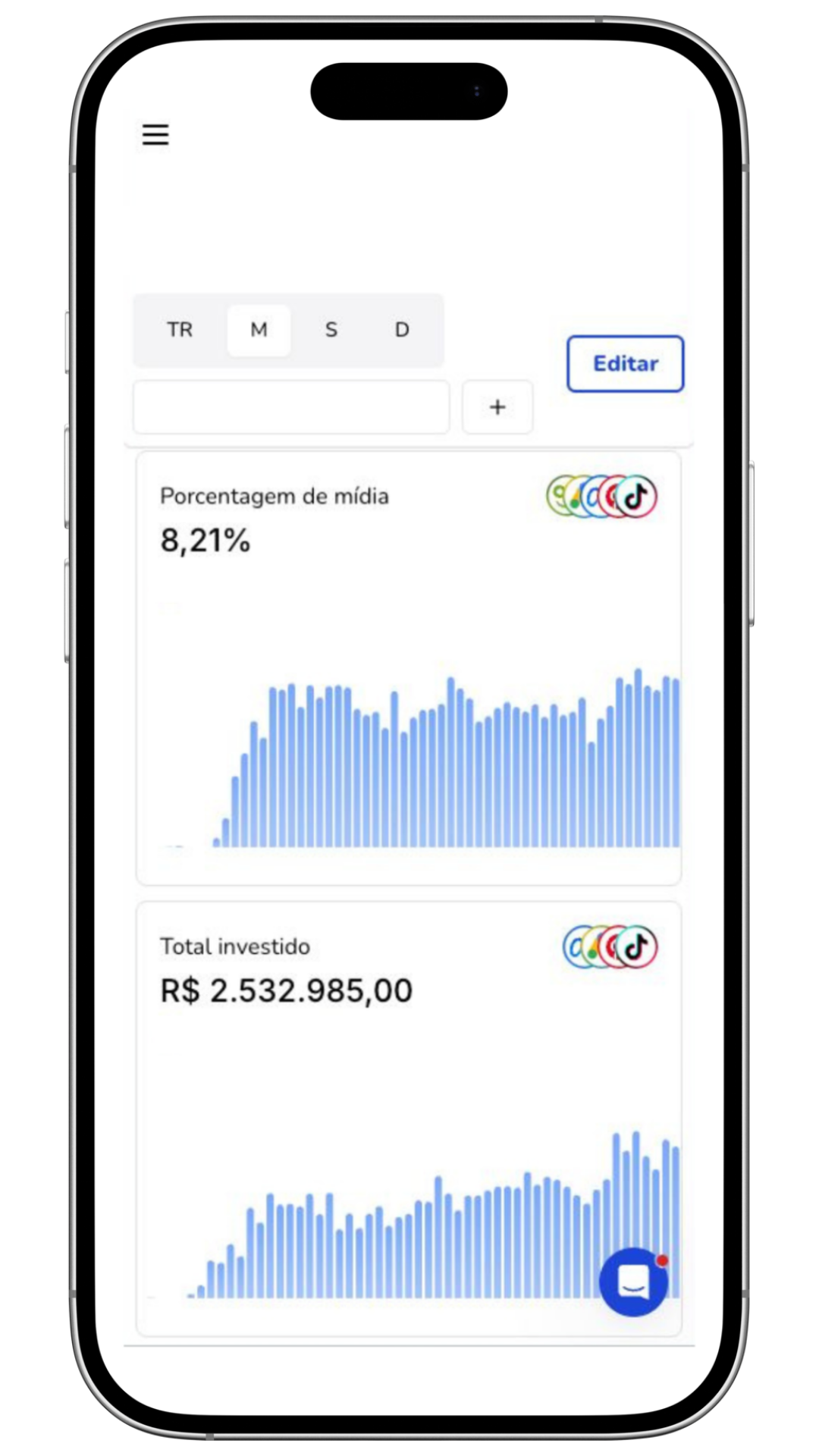The height and width of the screenshot is (1456, 819).
Task: Switch the period selector to S
Action: pyautogui.click(x=331, y=330)
